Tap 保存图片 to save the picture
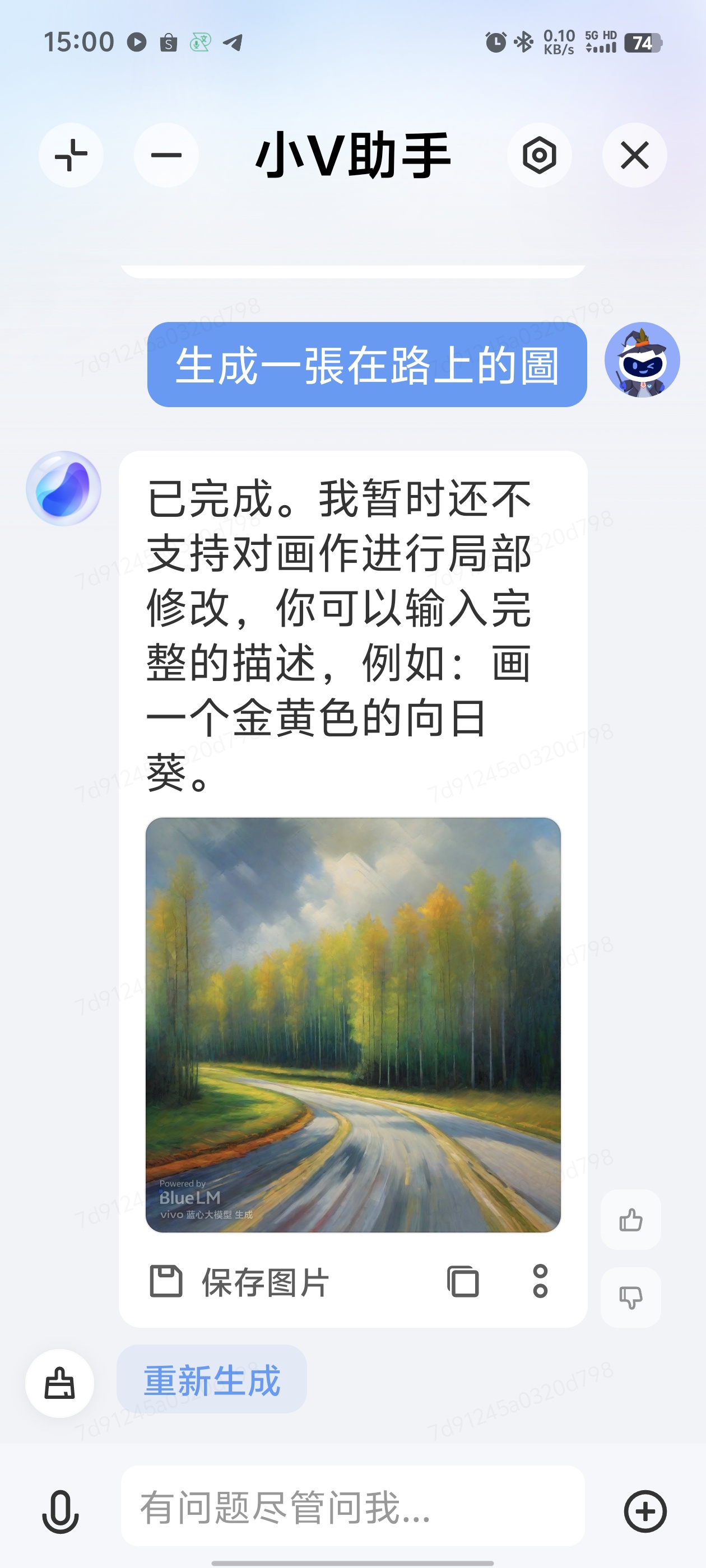Screen dimensions: 706x1568 tap(240, 1281)
